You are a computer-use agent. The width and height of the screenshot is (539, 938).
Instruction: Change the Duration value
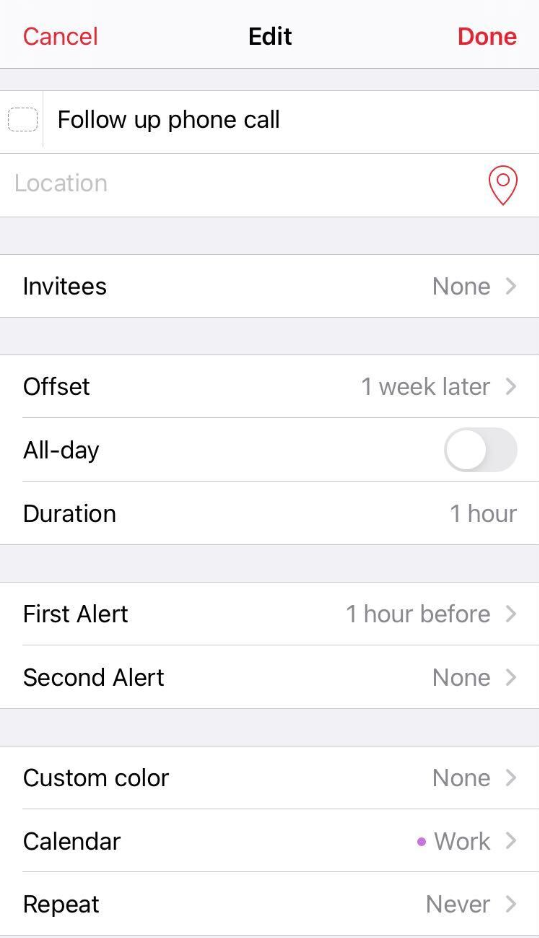269,513
